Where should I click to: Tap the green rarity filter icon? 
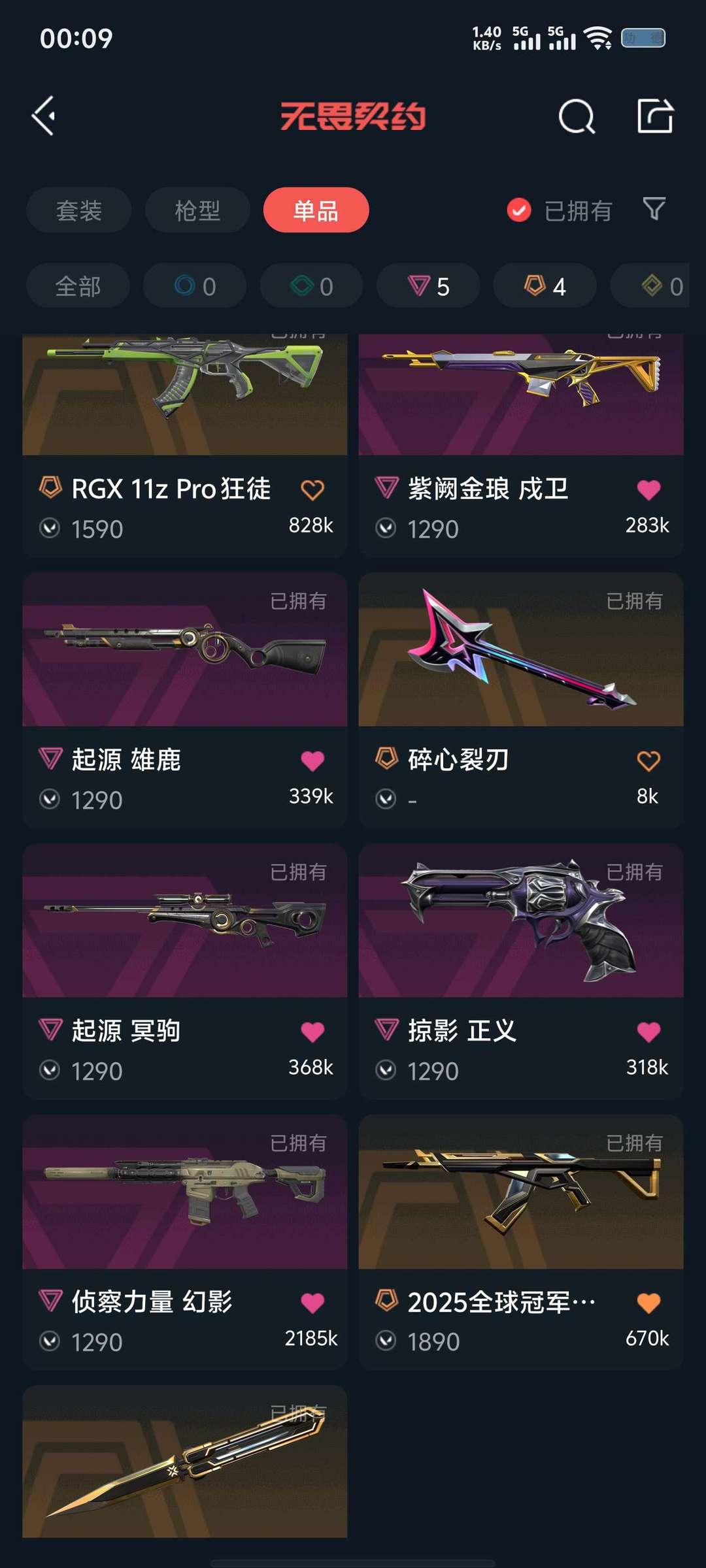pos(311,286)
